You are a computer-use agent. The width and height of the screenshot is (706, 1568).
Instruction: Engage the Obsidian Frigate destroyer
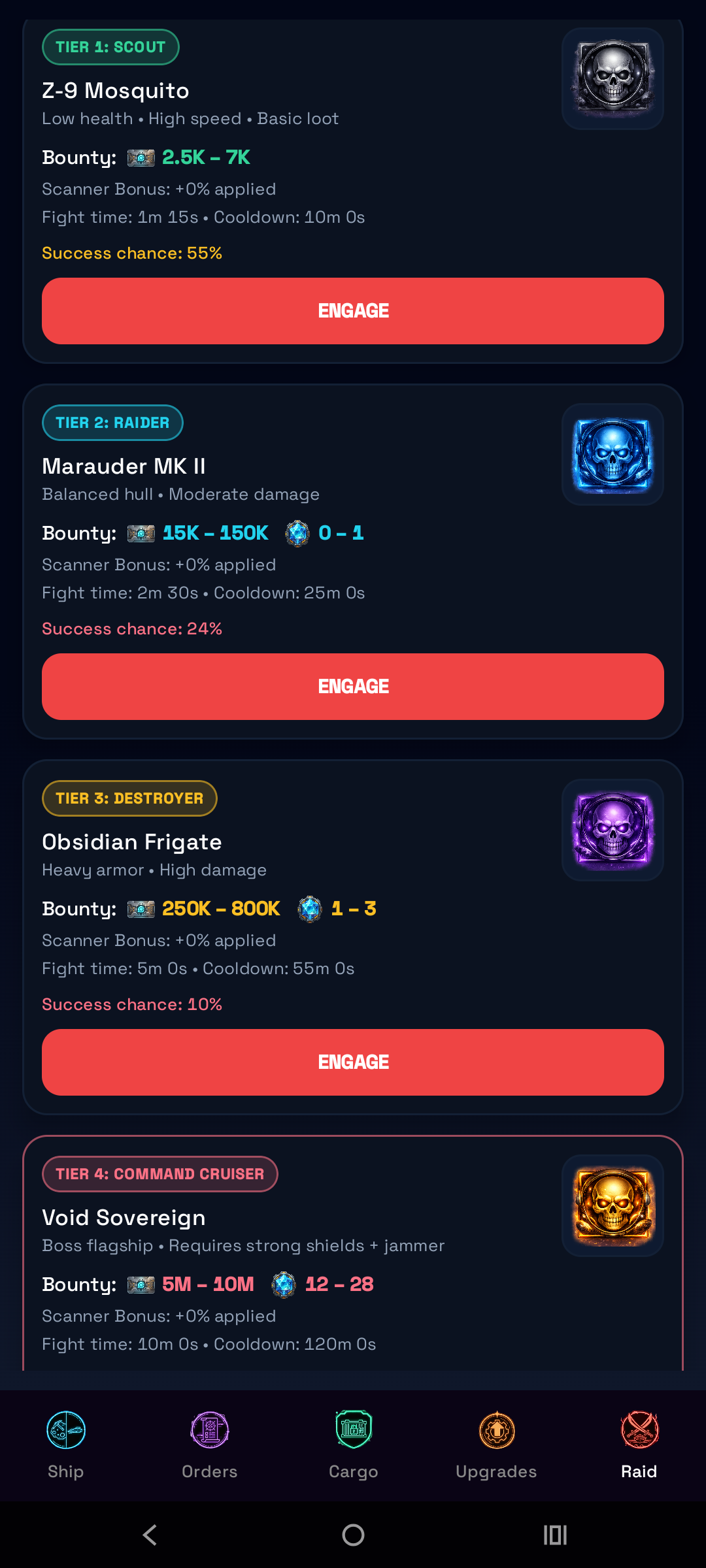tap(353, 1062)
